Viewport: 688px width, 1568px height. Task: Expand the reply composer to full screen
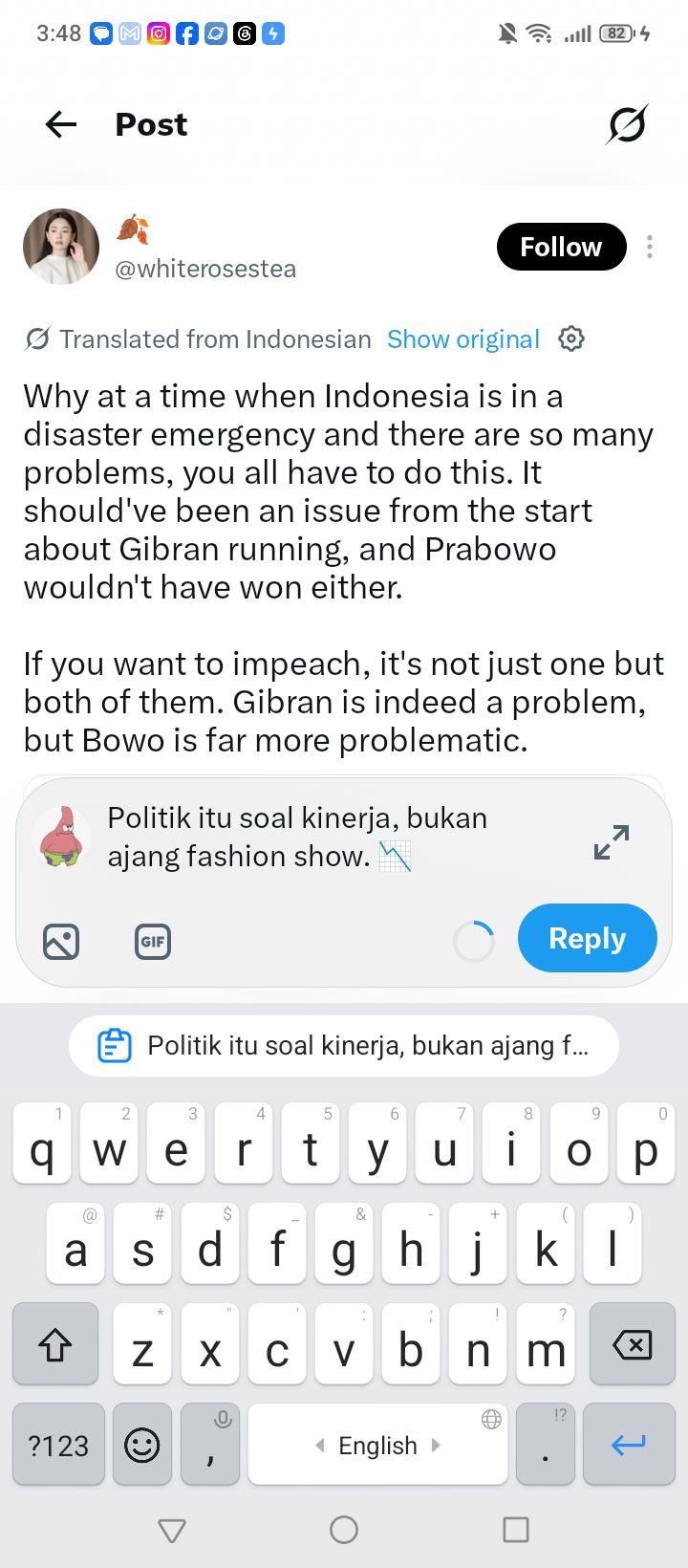(x=612, y=841)
